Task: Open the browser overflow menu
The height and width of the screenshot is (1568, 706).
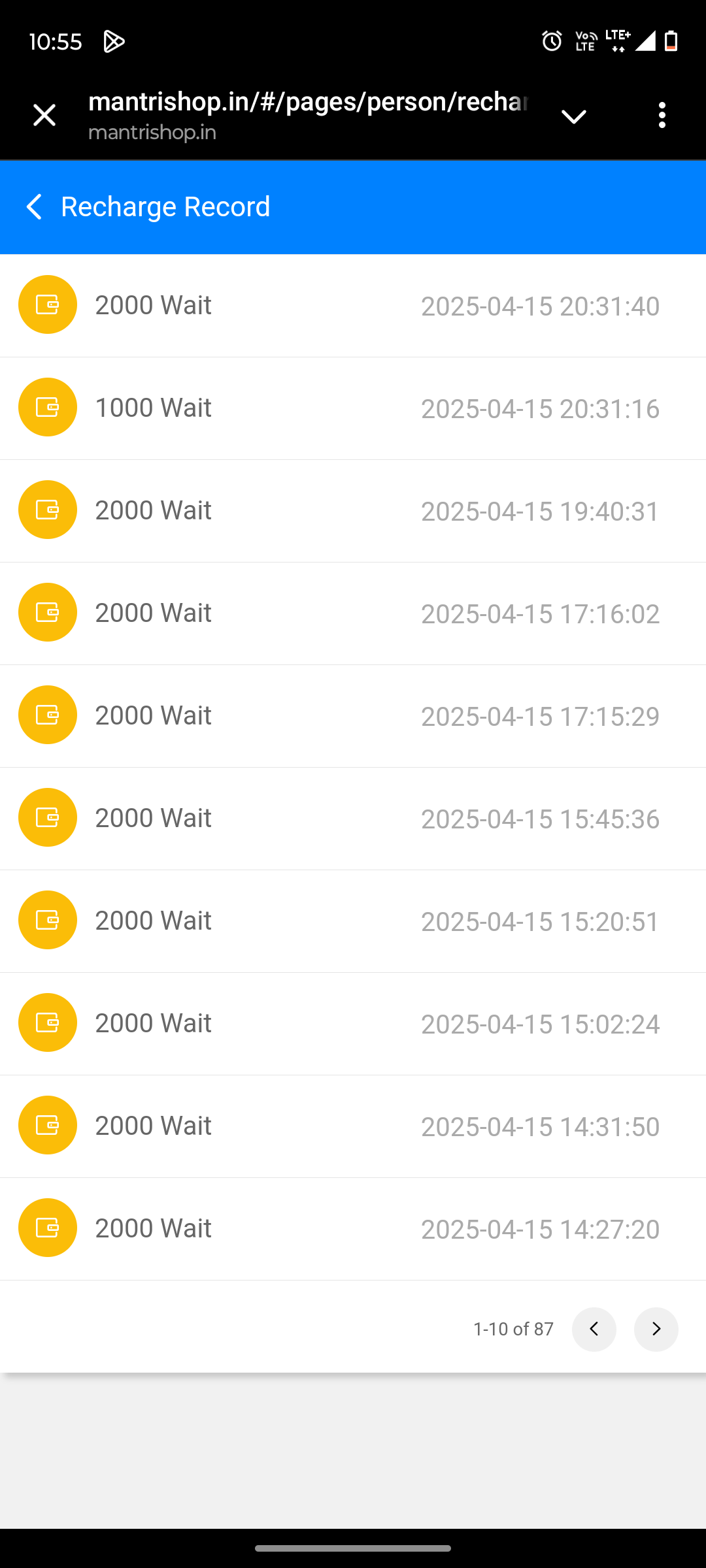Action: 662,116
